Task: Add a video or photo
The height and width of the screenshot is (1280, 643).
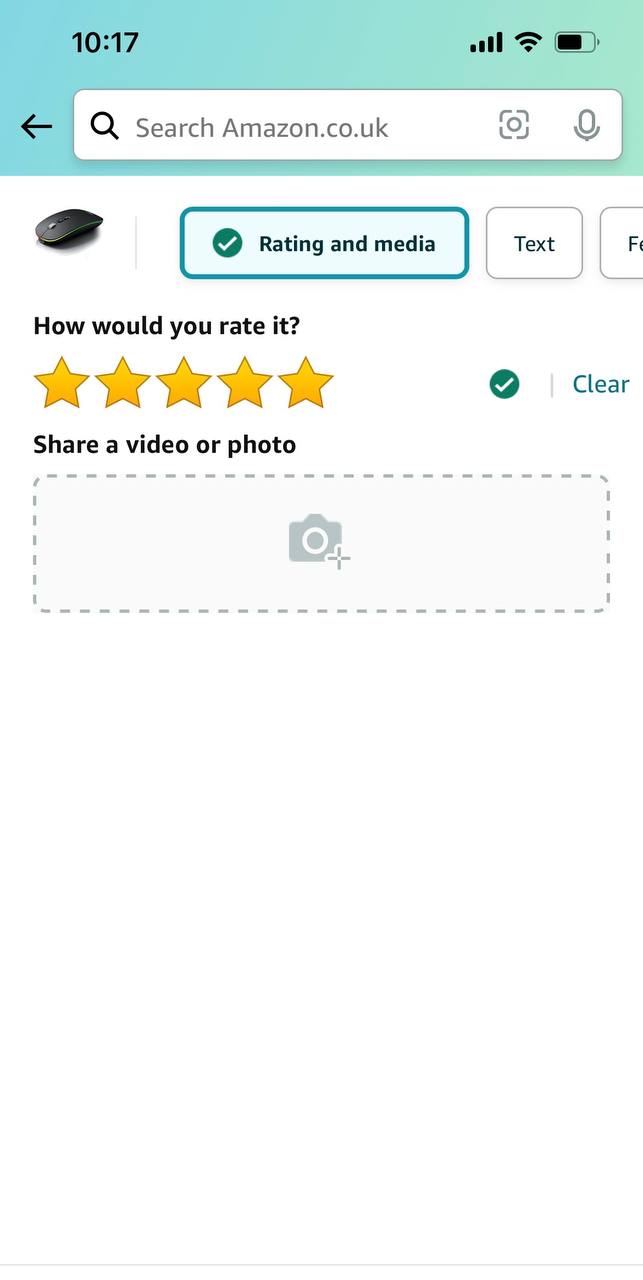Action: (321, 543)
